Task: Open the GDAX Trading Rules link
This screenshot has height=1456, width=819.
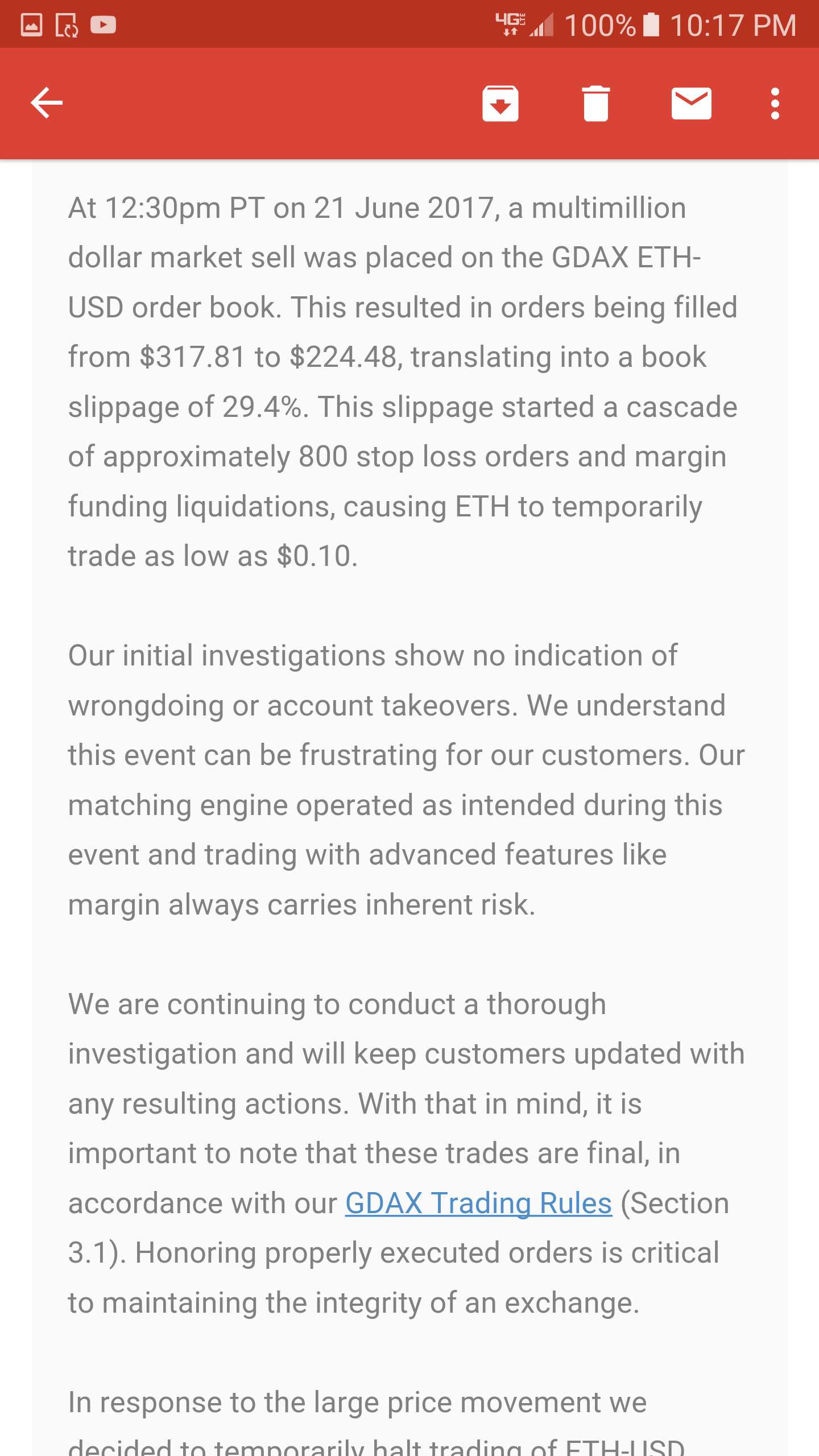Action: (478, 1204)
